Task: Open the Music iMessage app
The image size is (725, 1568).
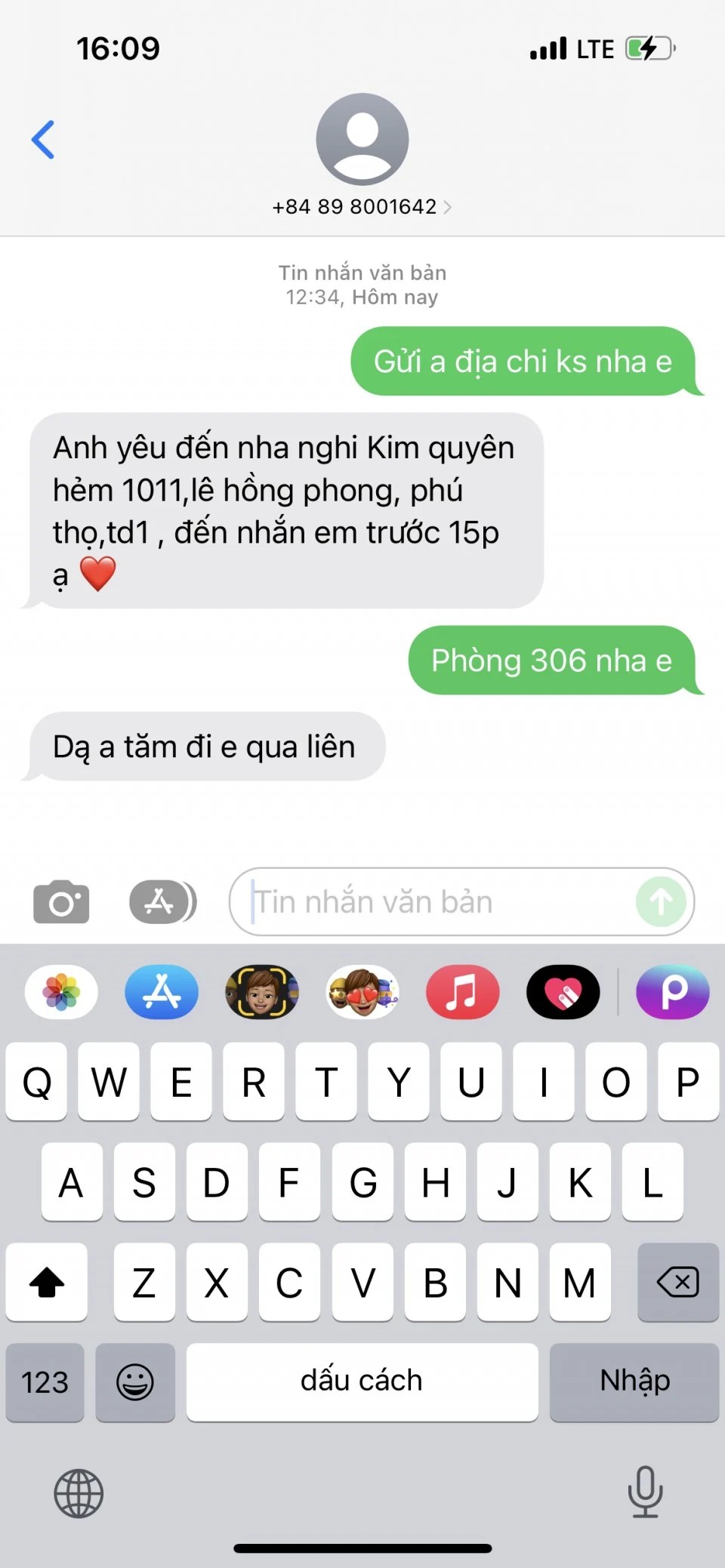Action: click(462, 992)
